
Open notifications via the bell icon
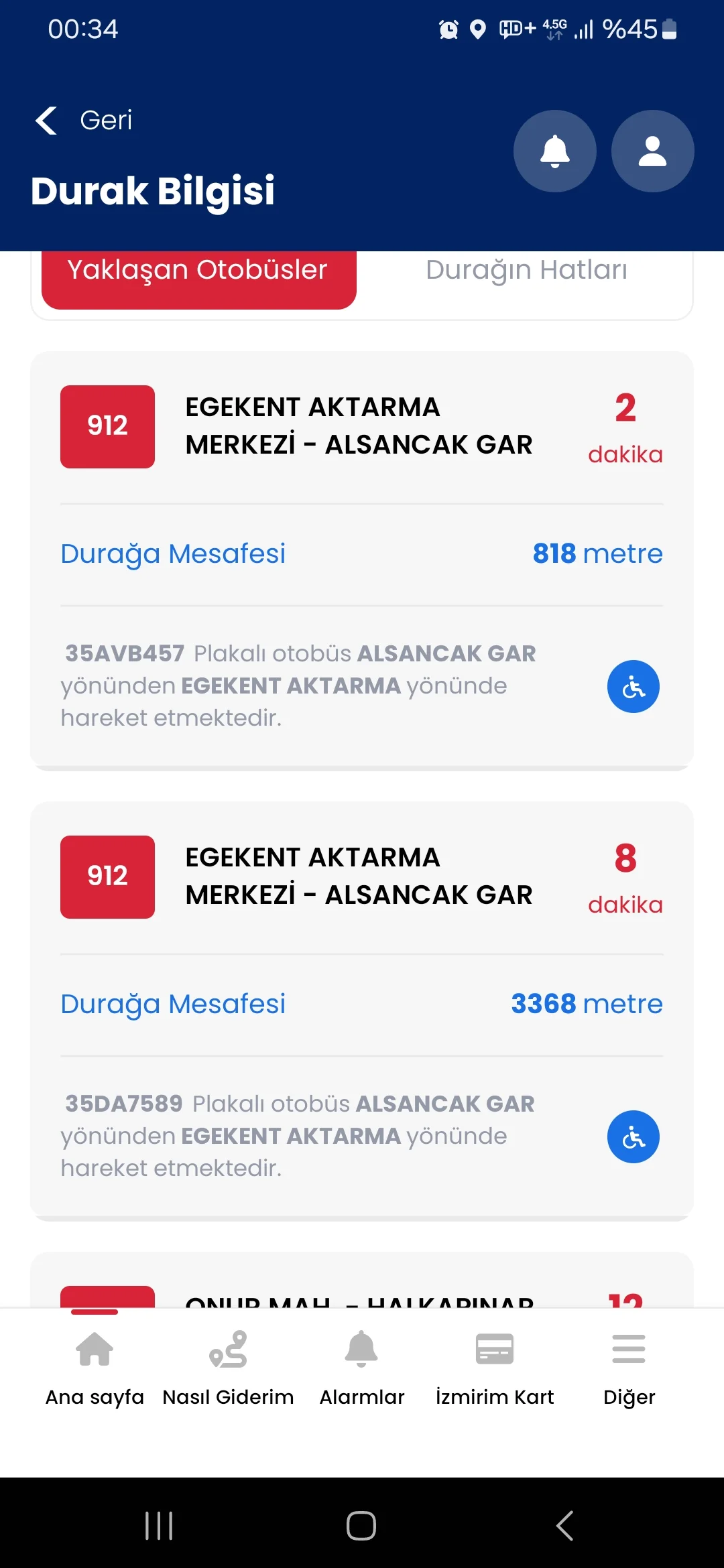(x=554, y=151)
